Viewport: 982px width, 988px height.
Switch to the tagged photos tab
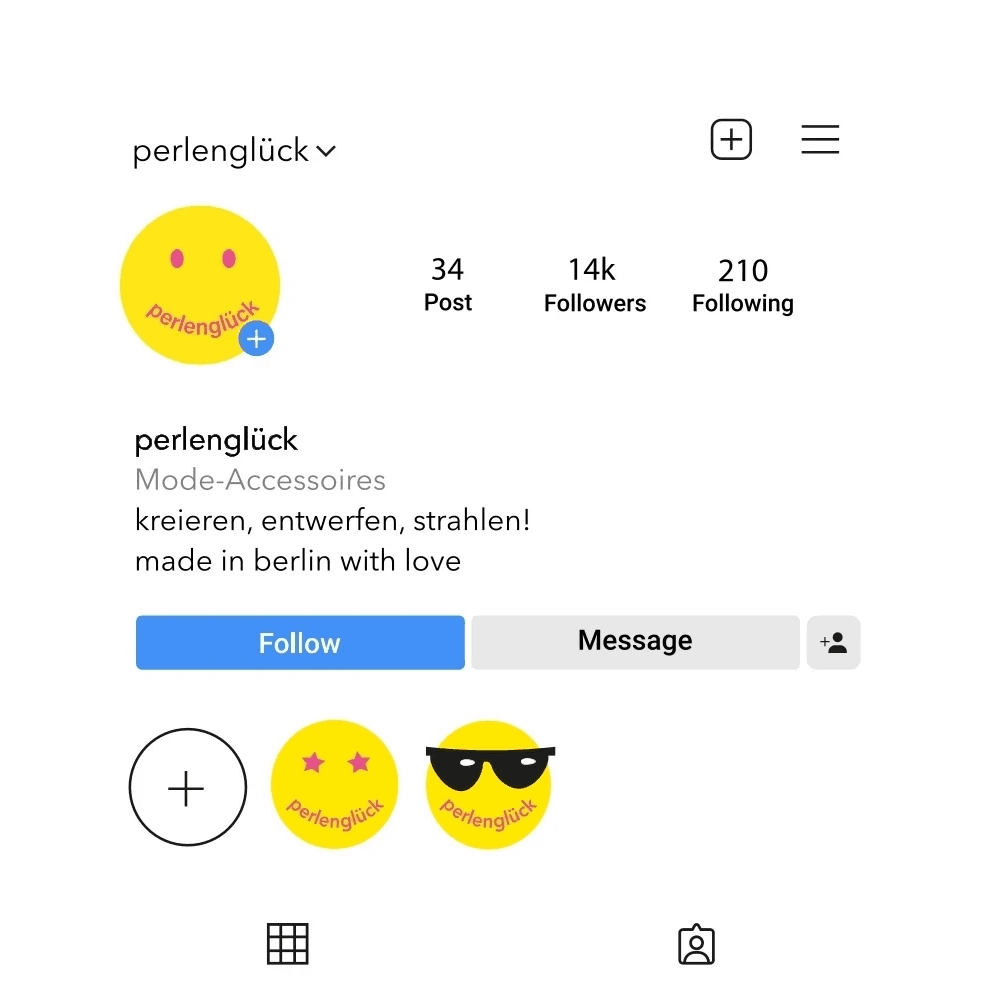pos(696,944)
